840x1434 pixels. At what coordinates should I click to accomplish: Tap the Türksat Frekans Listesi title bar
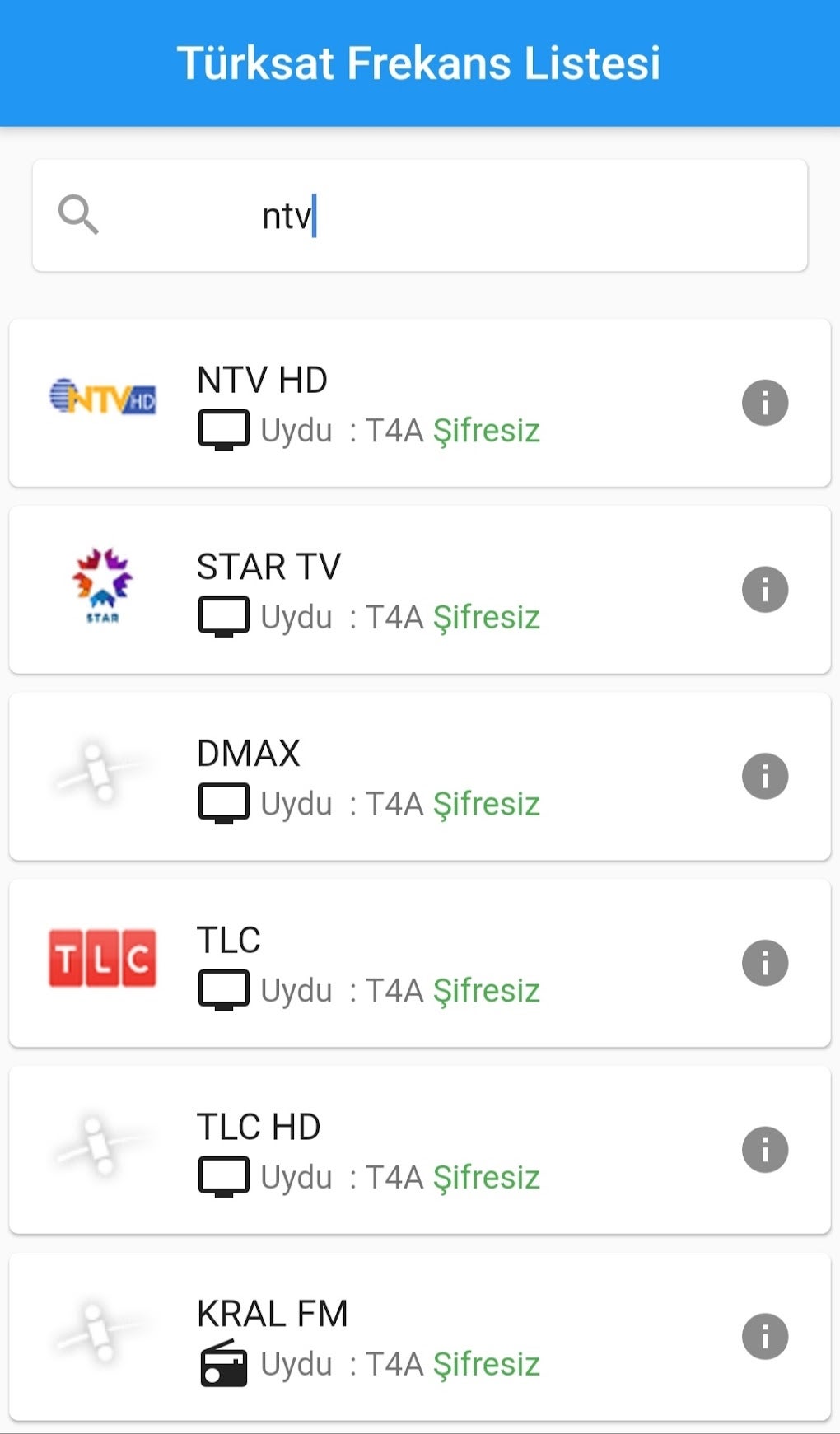tap(420, 62)
